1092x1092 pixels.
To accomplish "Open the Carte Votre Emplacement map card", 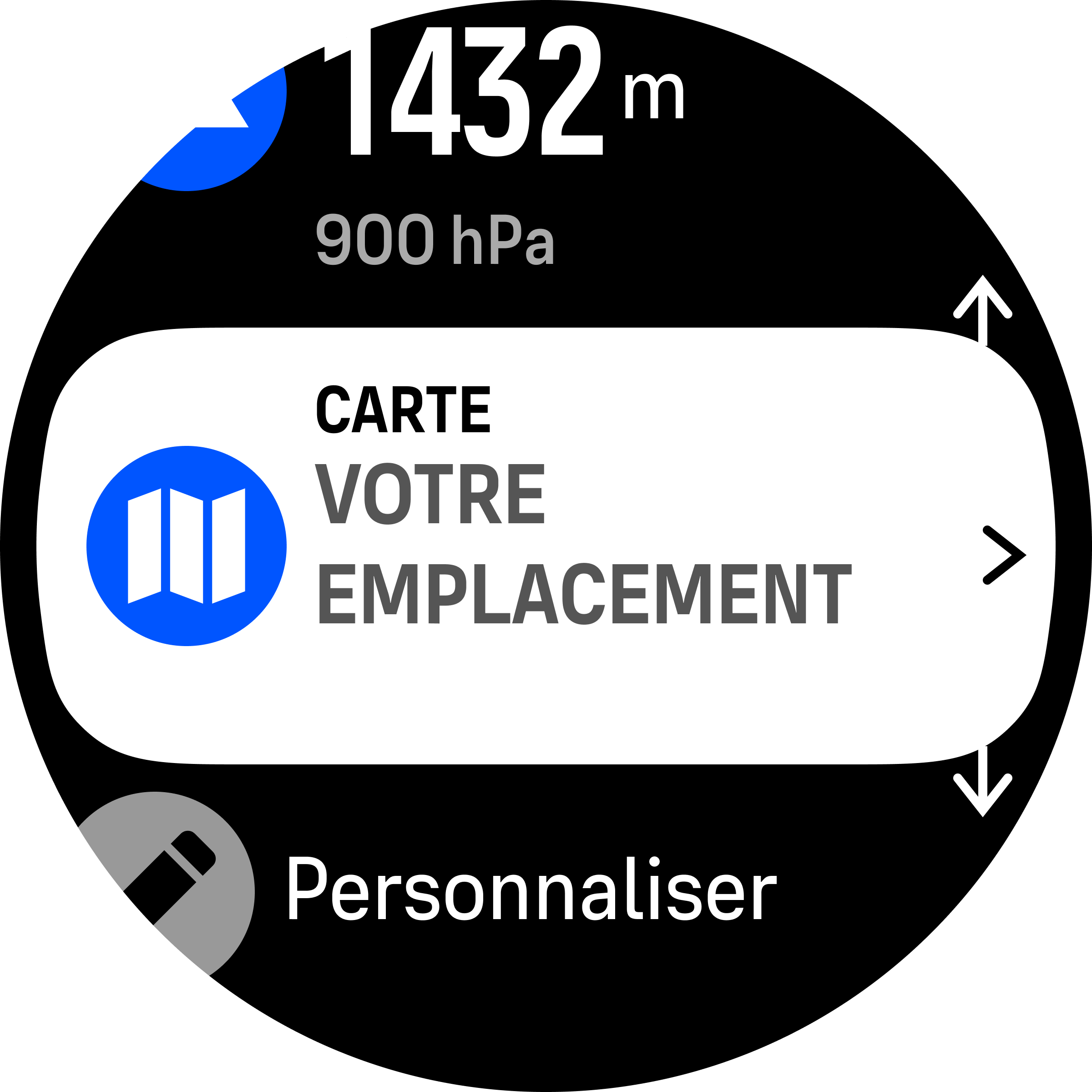I will (546, 546).
